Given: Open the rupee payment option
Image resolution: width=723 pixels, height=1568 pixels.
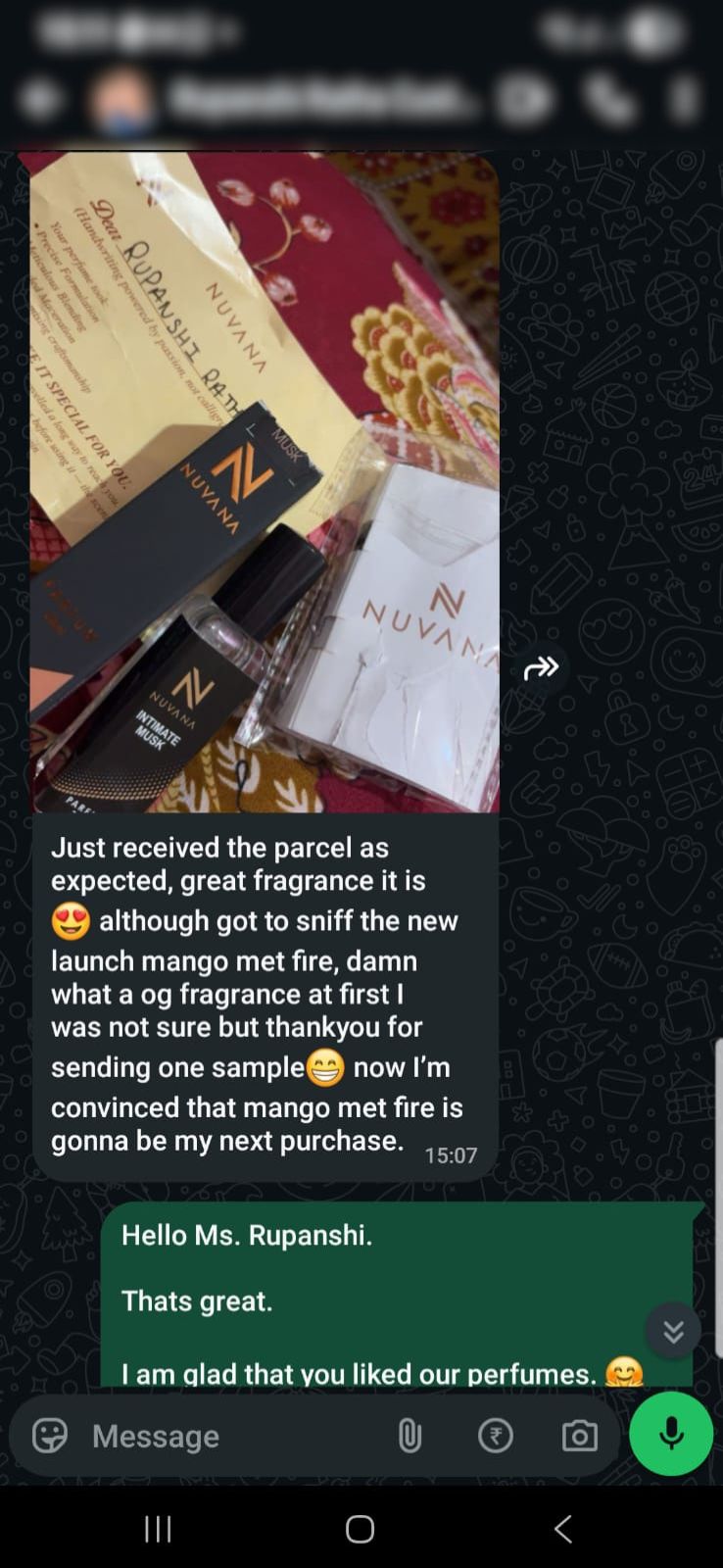Looking at the screenshot, I should (x=495, y=1436).
